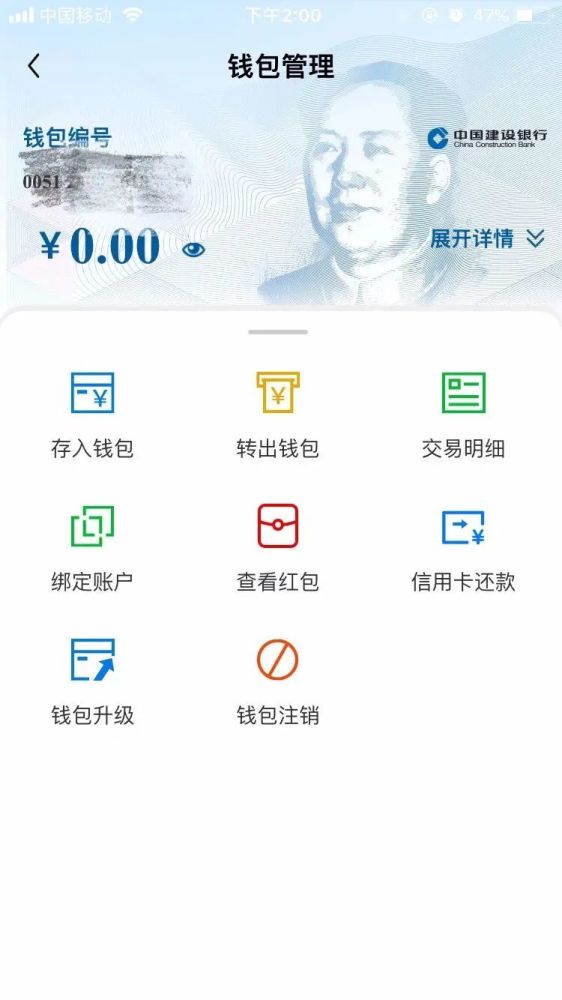The height and width of the screenshot is (1000, 562).
Task: Expand the 展开详情 wallet details
Action: (x=487, y=239)
